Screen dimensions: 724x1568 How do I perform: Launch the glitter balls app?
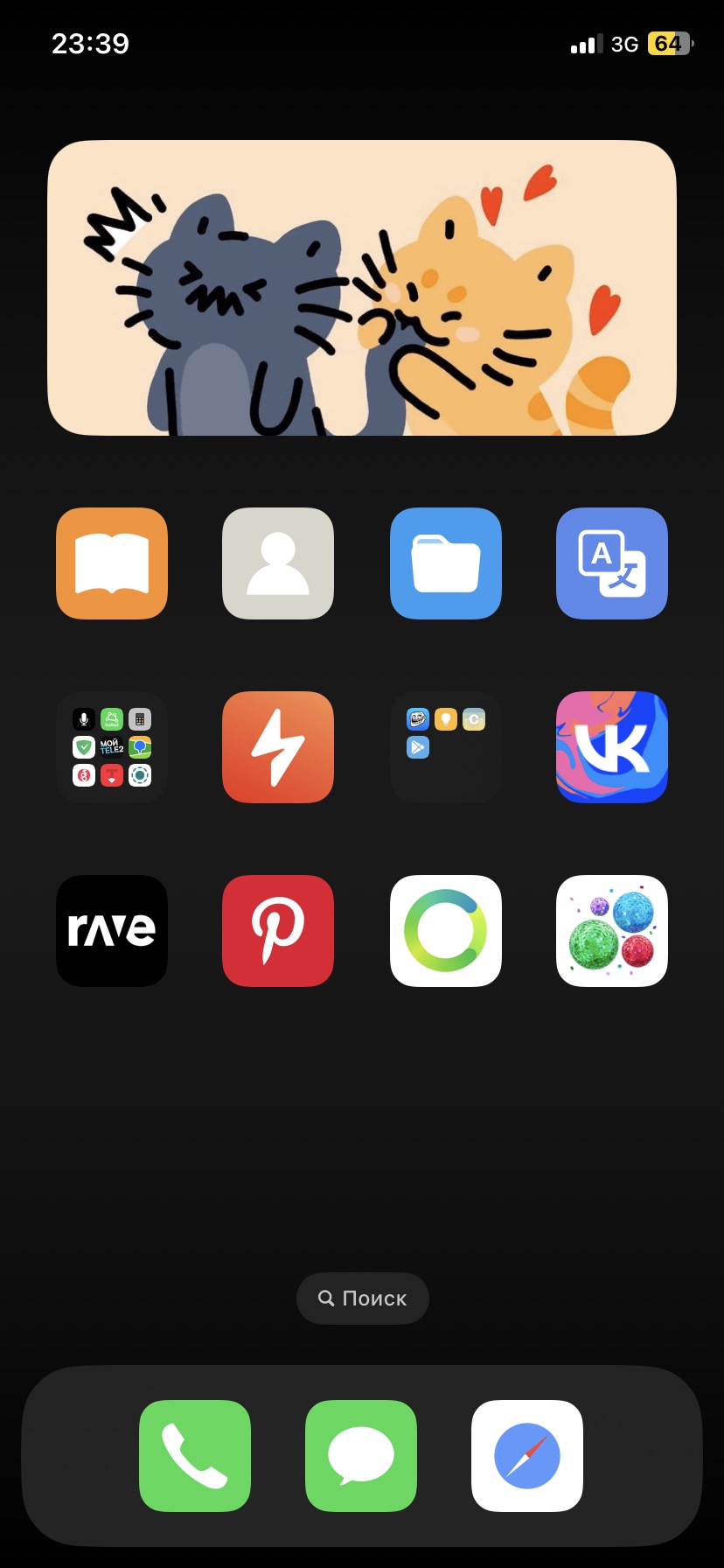(x=612, y=931)
